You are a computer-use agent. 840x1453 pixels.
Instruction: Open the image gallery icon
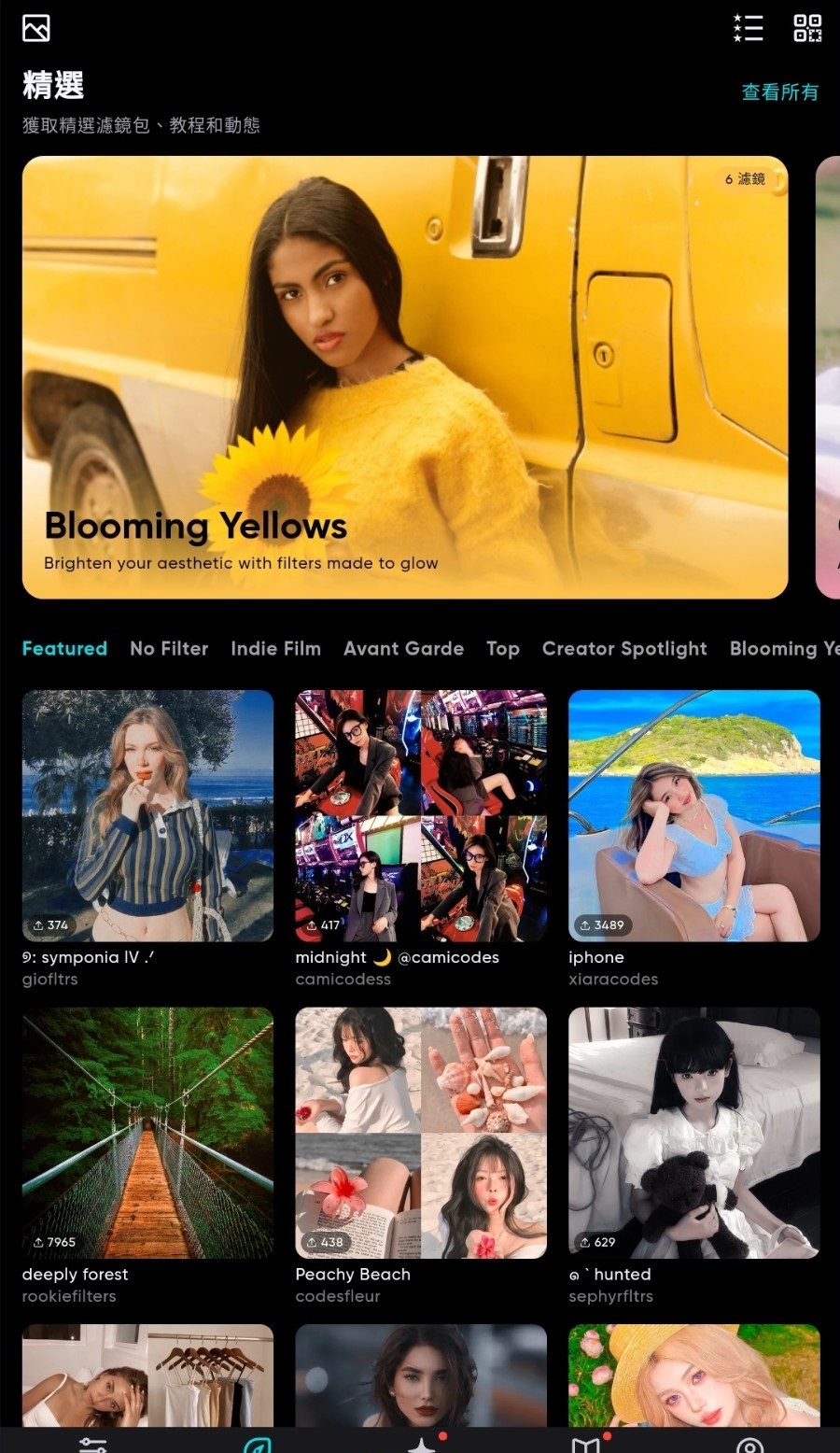pos(36,28)
